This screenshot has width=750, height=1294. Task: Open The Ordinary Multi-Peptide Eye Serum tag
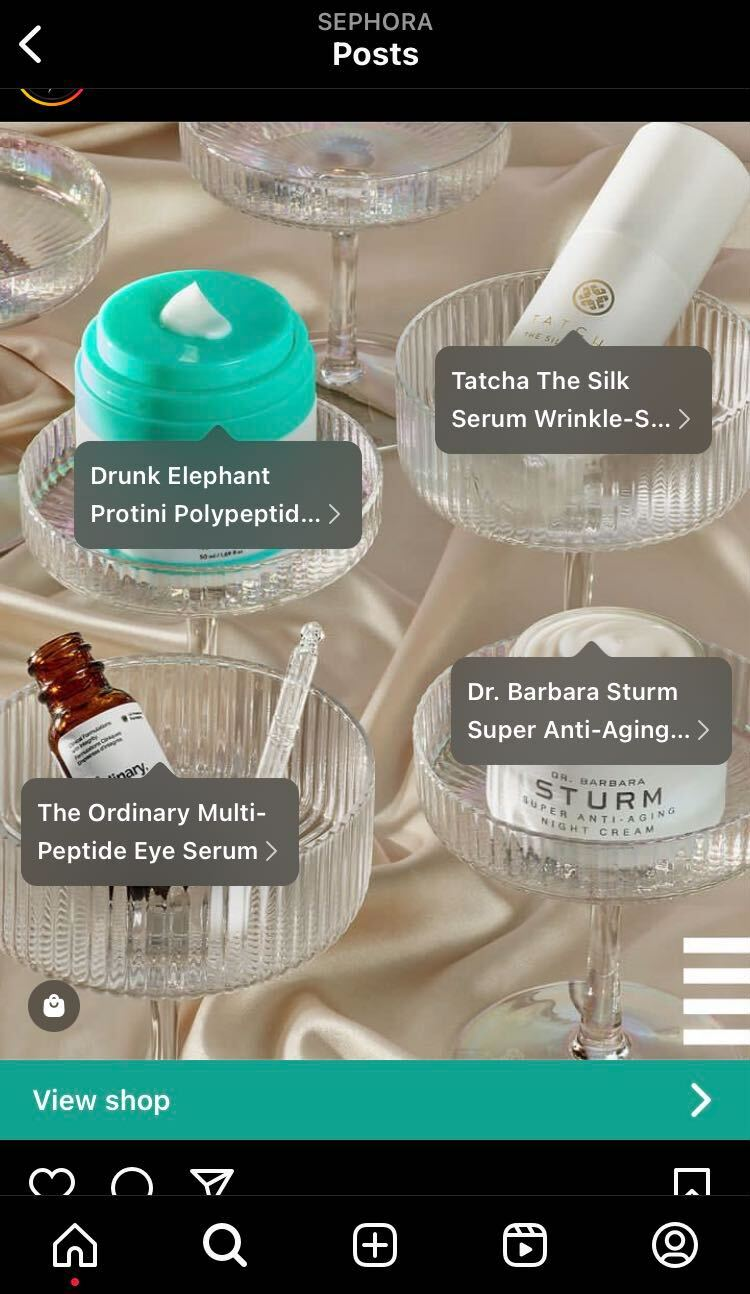click(x=159, y=832)
